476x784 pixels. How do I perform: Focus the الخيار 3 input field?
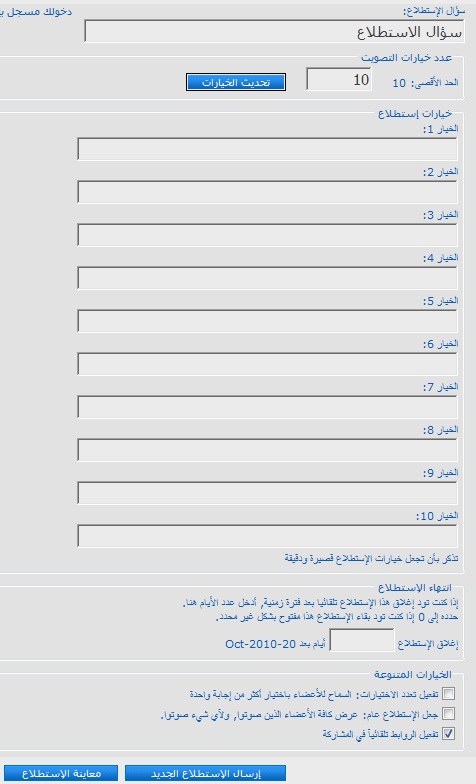(x=268, y=235)
